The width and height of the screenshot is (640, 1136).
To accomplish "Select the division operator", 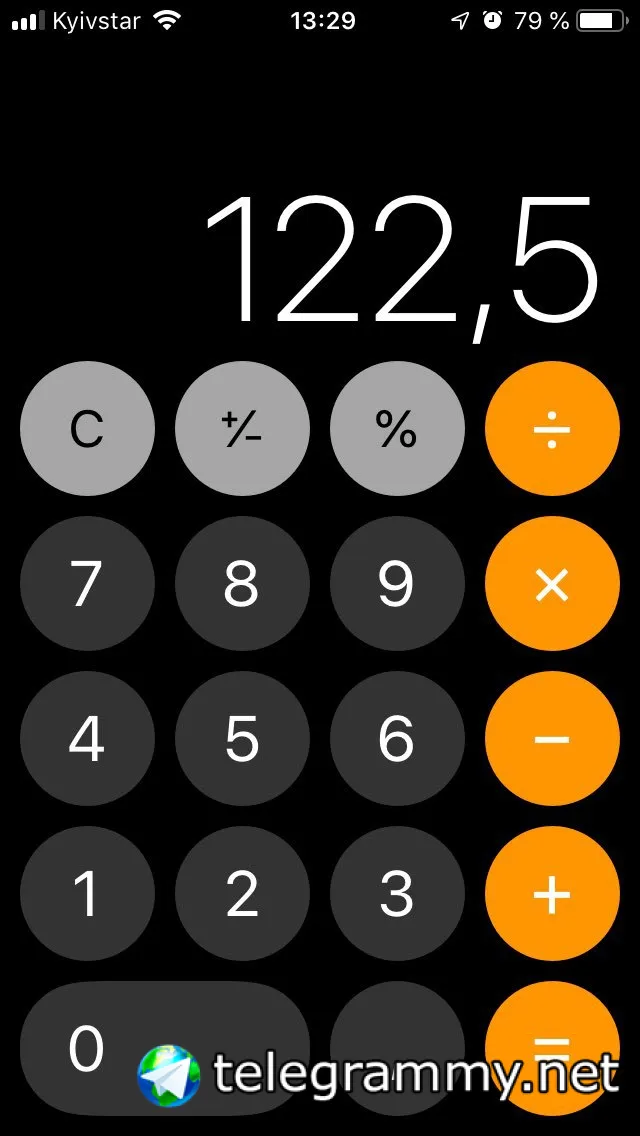I will click(x=552, y=429).
